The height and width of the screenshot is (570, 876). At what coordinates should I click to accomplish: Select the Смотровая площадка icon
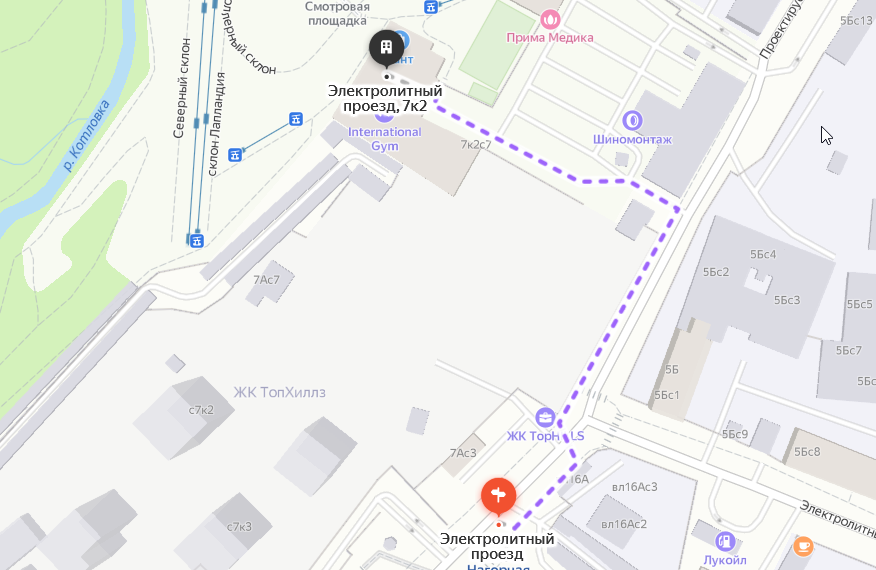[x=431, y=6]
